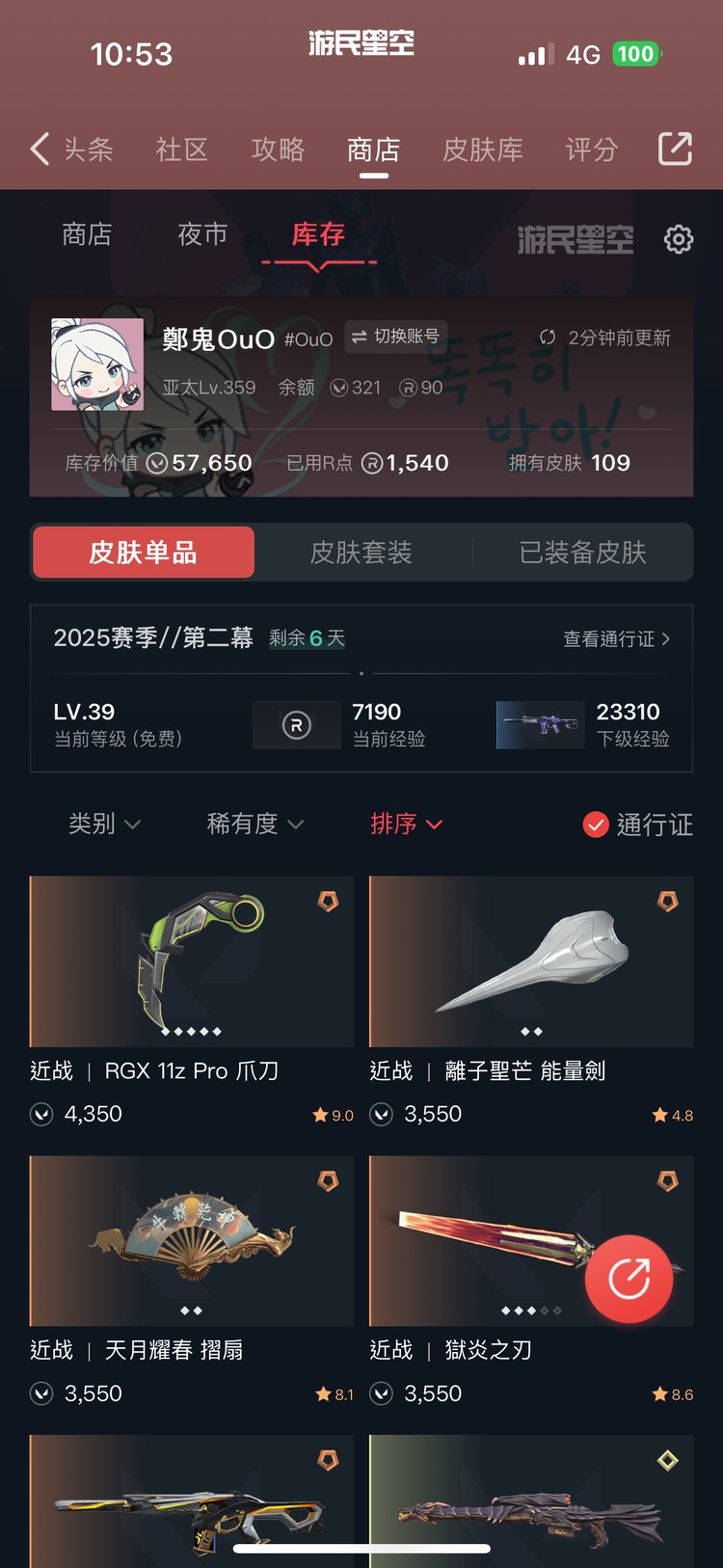This screenshot has width=723, height=1568.
Task: Open the 皮肤库 tab
Action: 483,149
